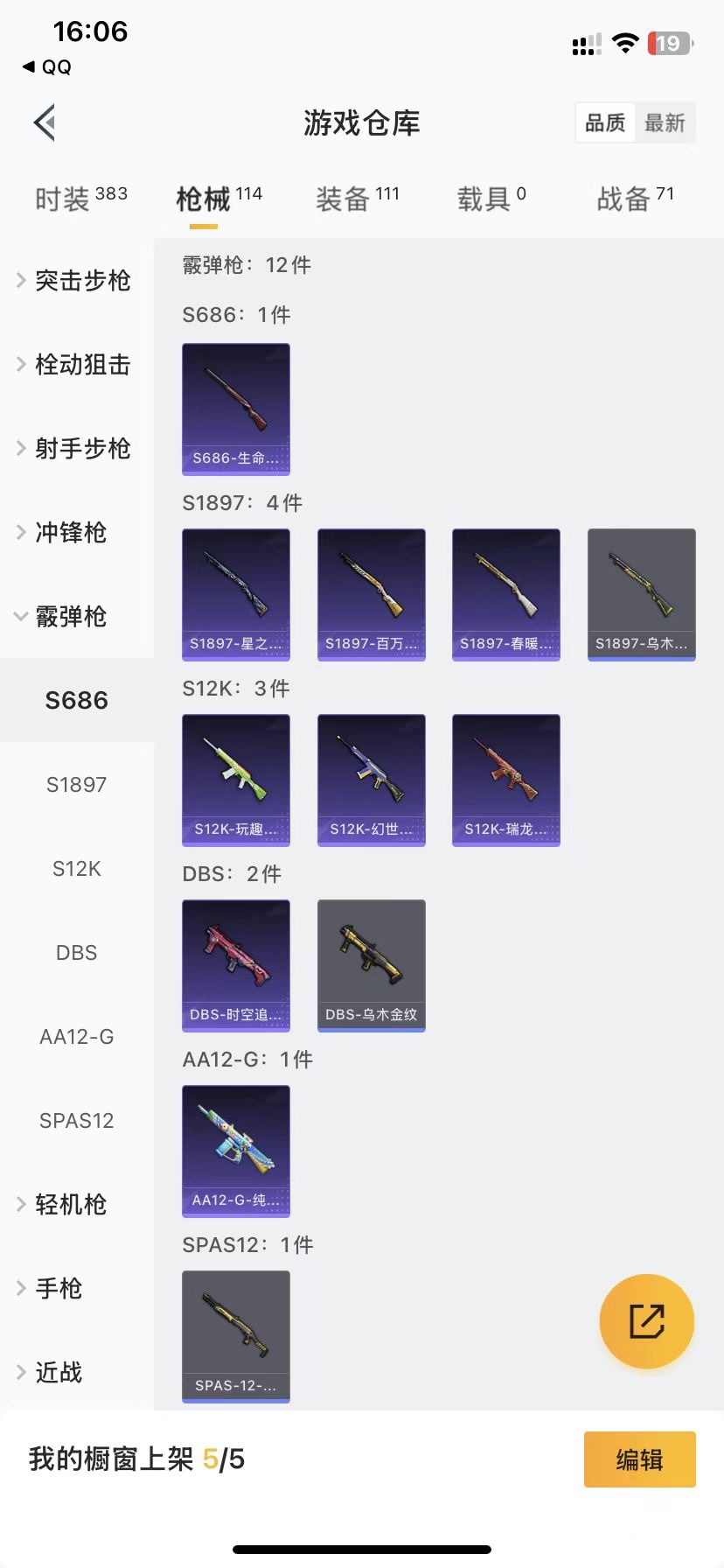Open the S686-生命 skin tile
This screenshot has width=724, height=1568.
(x=236, y=409)
